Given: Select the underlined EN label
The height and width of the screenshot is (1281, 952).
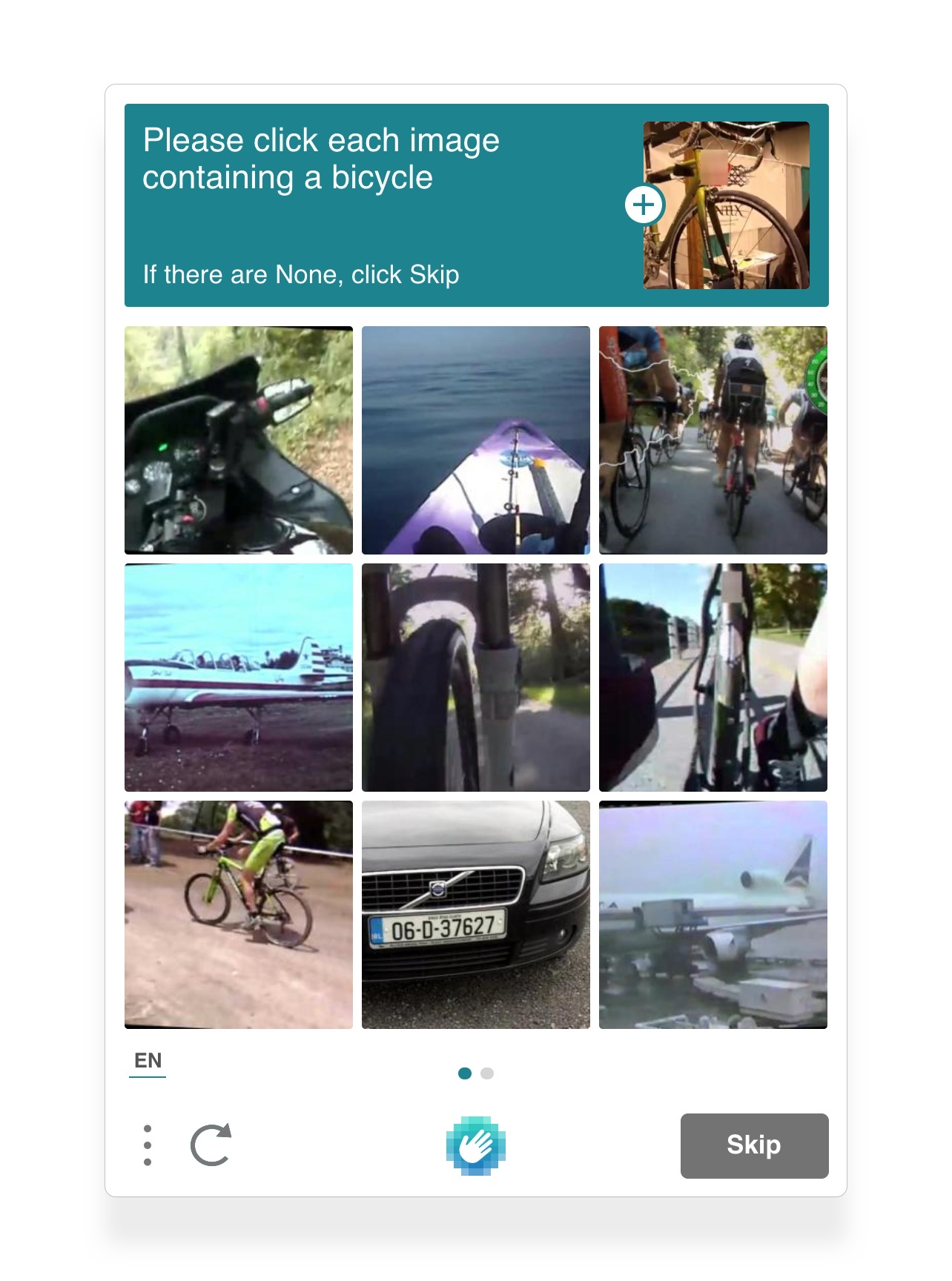Looking at the screenshot, I should tap(148, 1060).
